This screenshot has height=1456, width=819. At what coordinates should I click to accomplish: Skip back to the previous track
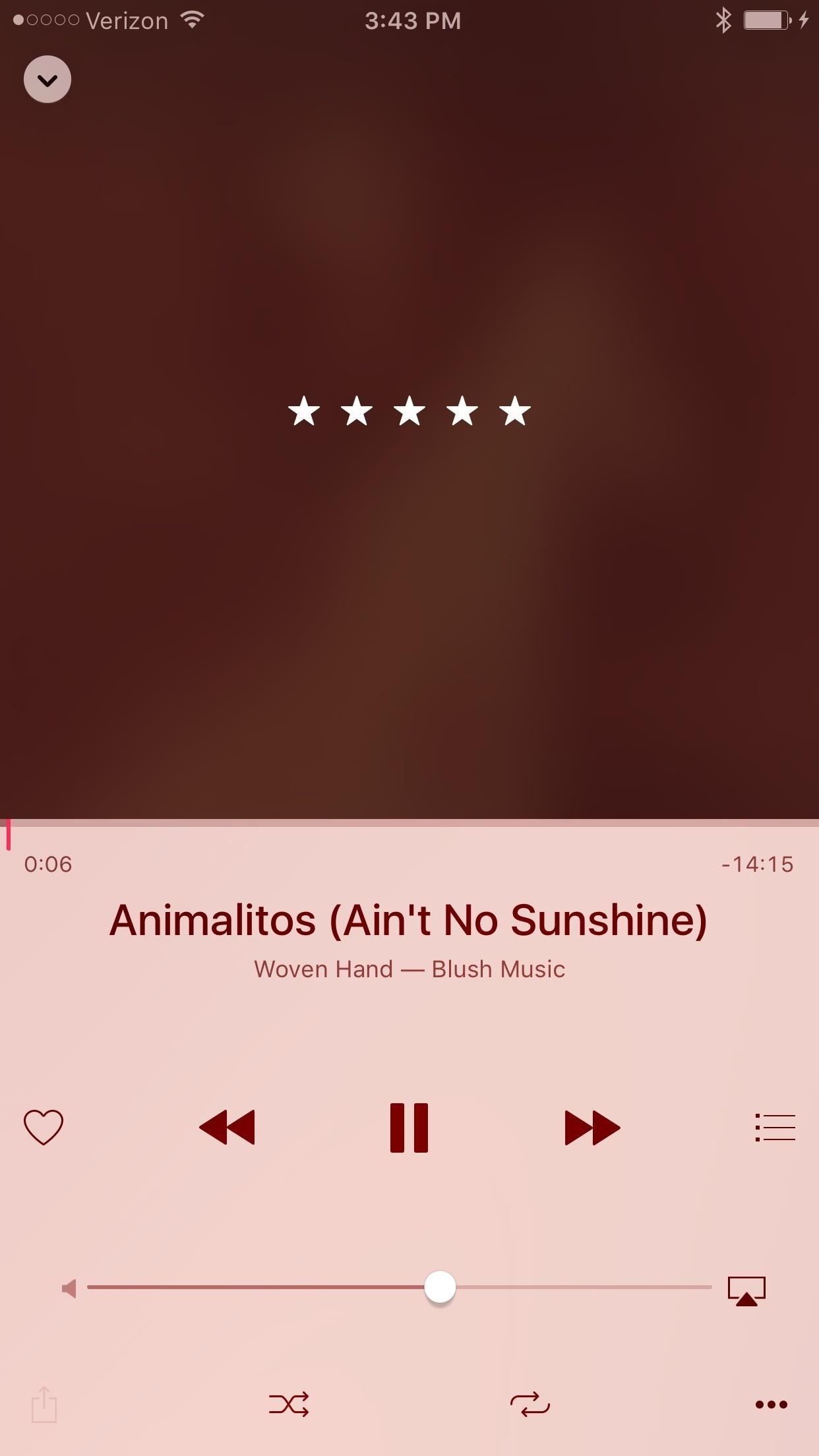[x=227, y=1127]
